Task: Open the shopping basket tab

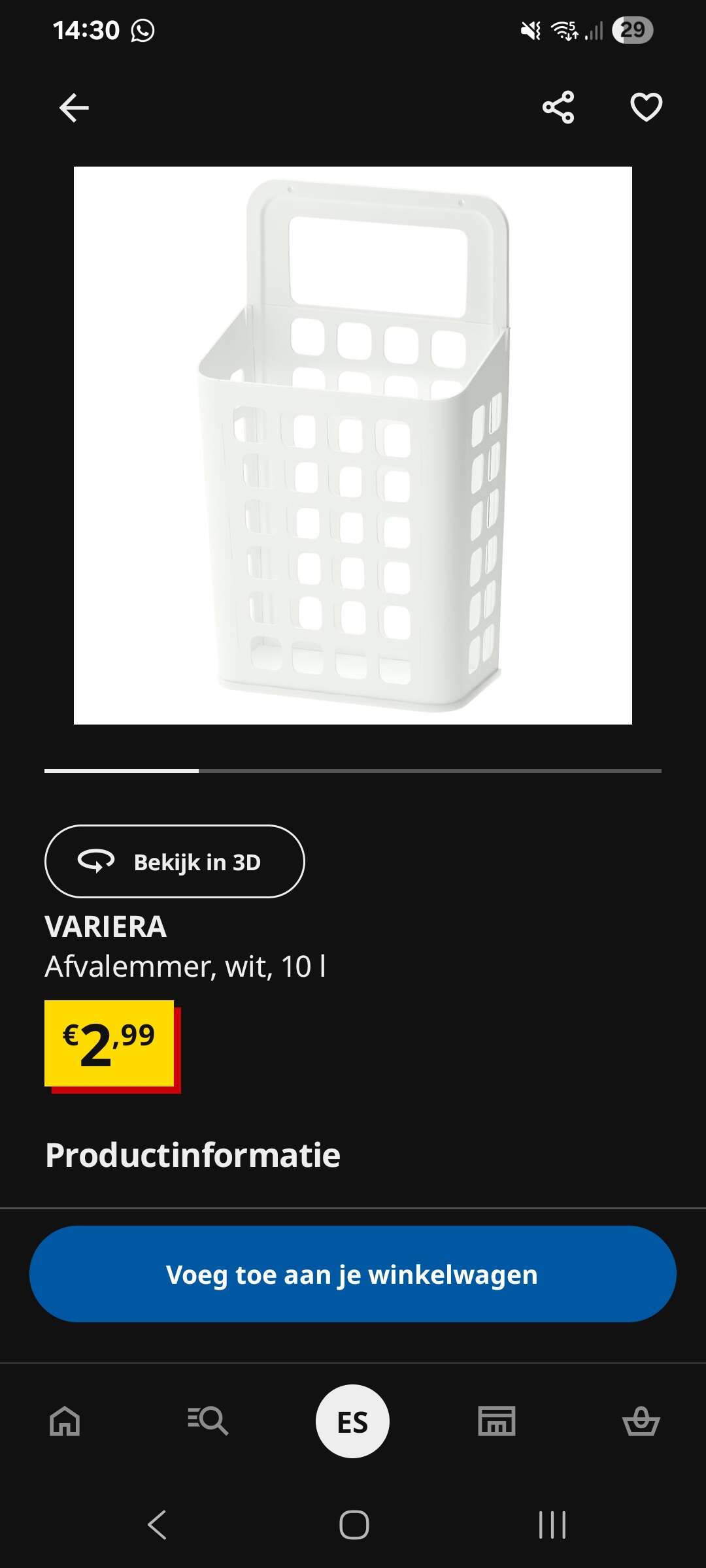Action: 641,1421
